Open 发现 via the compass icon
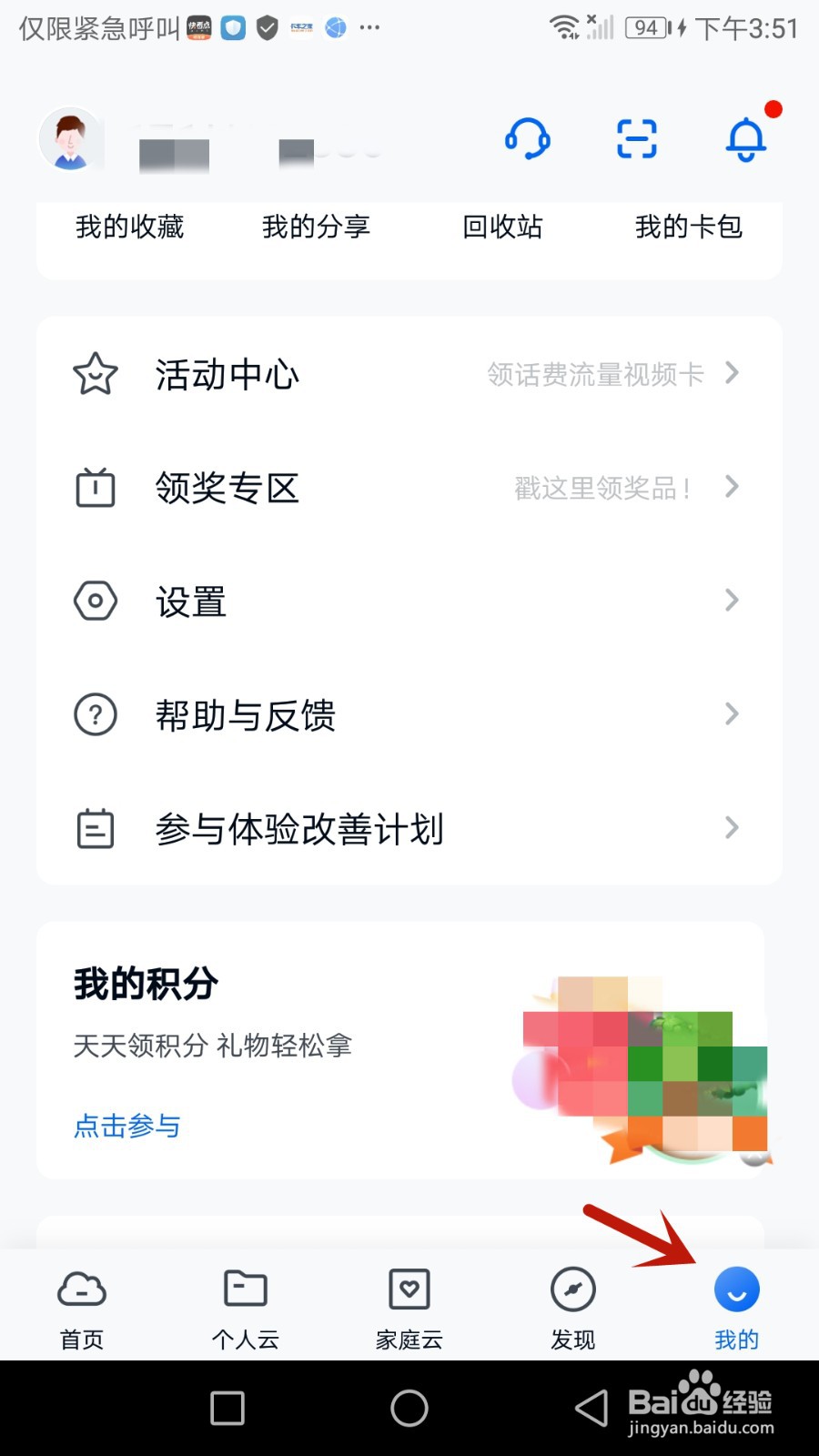Viewport: 819px width, 1456px height. (572, 1289)
